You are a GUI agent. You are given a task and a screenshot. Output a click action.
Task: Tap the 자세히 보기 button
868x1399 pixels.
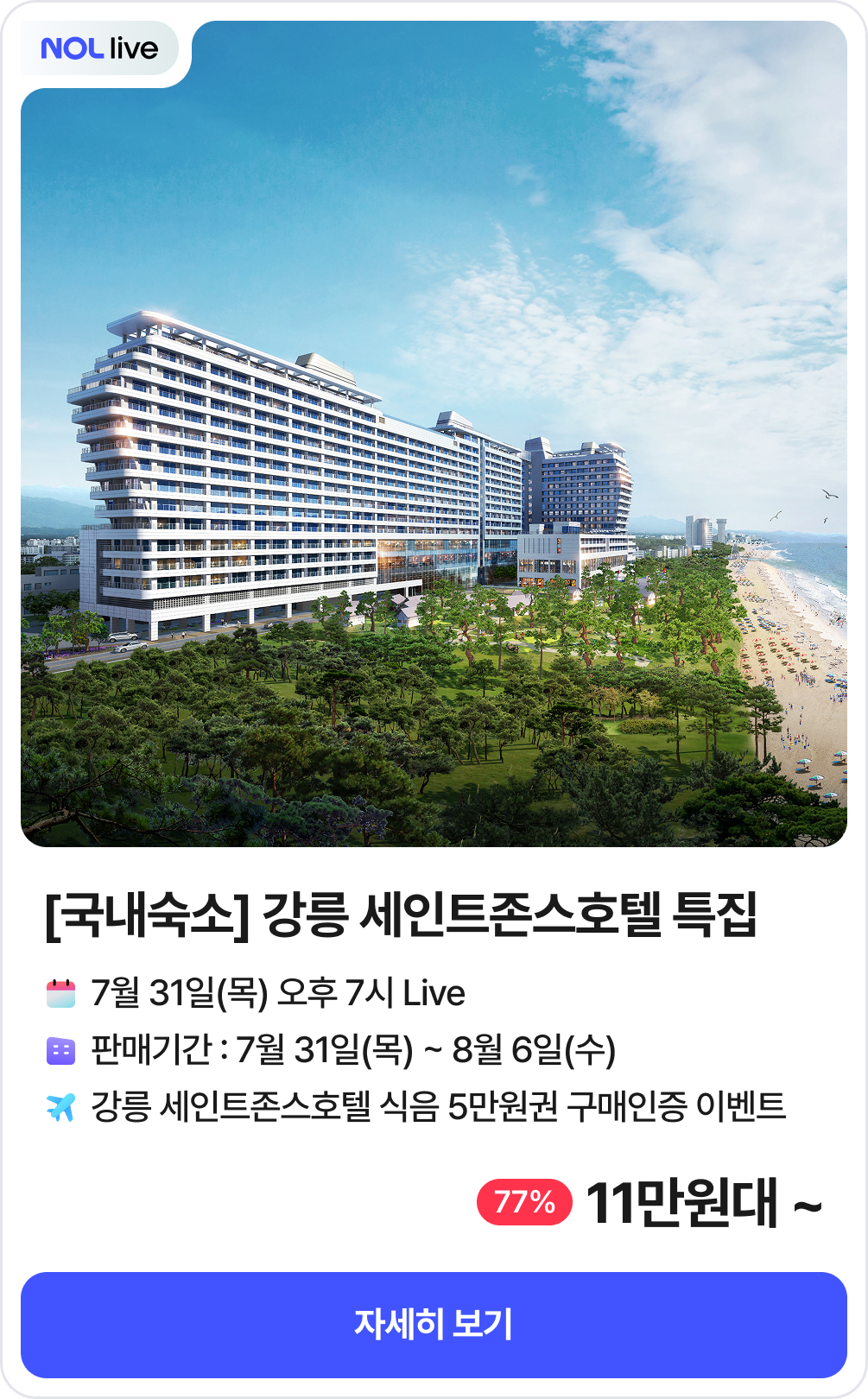(434, 1324)
